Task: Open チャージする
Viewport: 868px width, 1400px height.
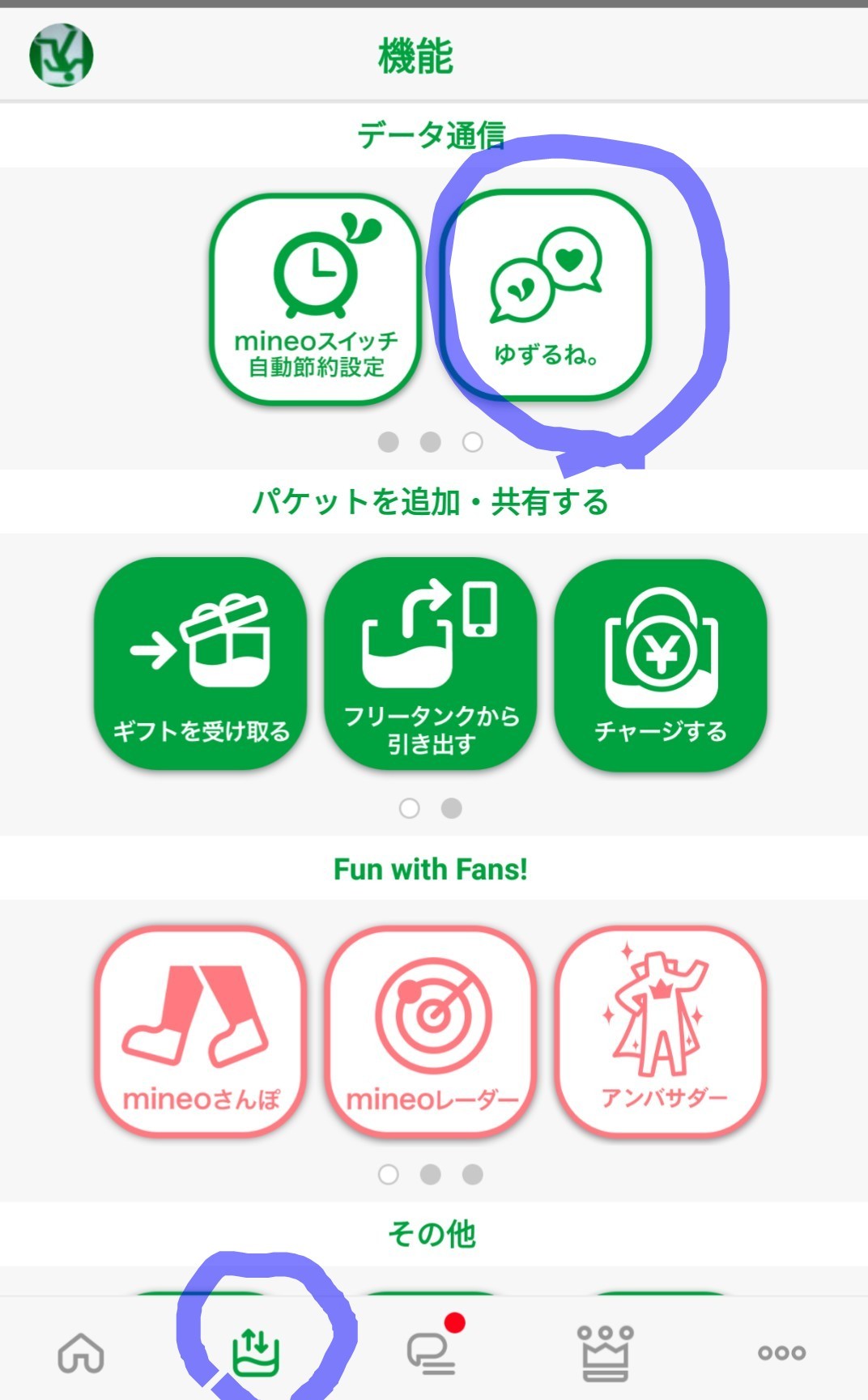Action: point(661,664)
